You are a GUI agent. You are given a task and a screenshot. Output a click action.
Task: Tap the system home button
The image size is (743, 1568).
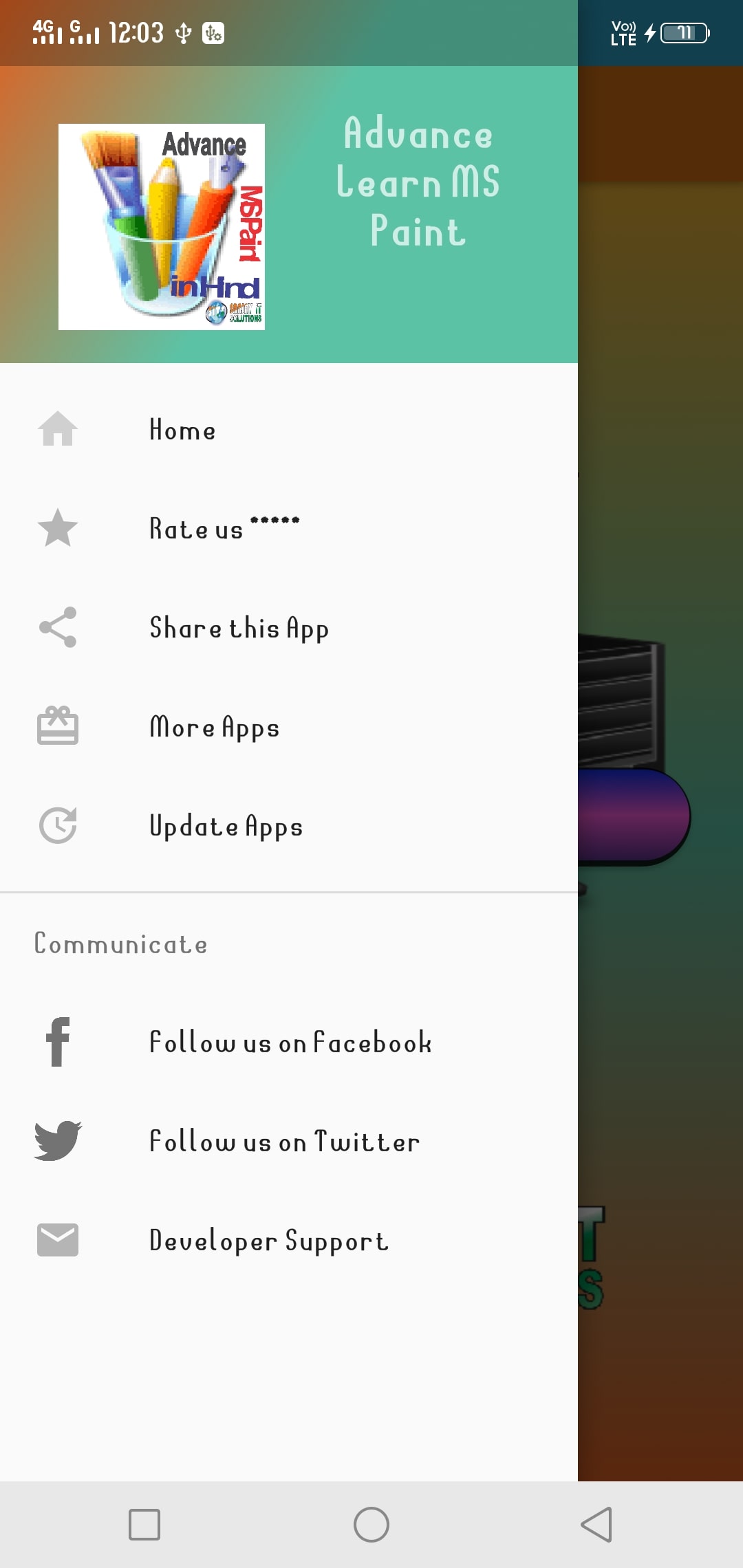371,1525
